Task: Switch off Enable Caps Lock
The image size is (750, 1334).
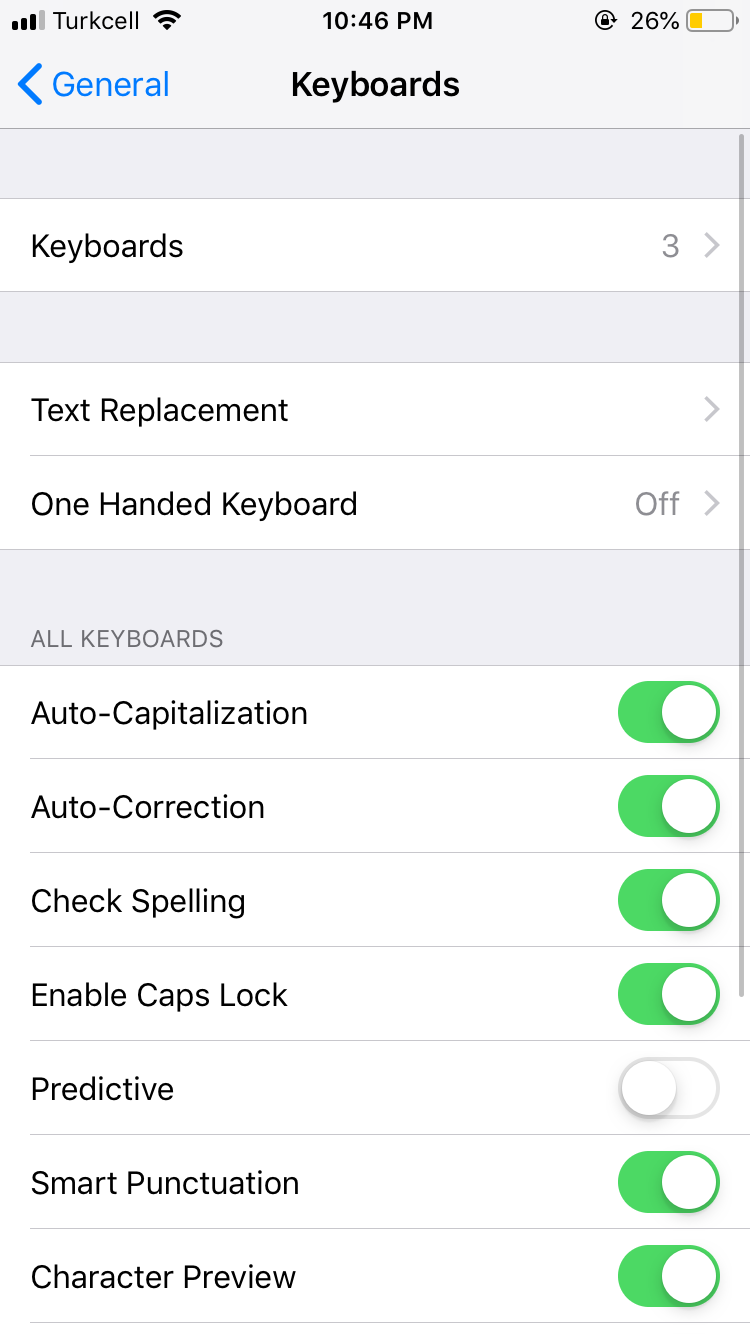Action: (x=668, y=995)
